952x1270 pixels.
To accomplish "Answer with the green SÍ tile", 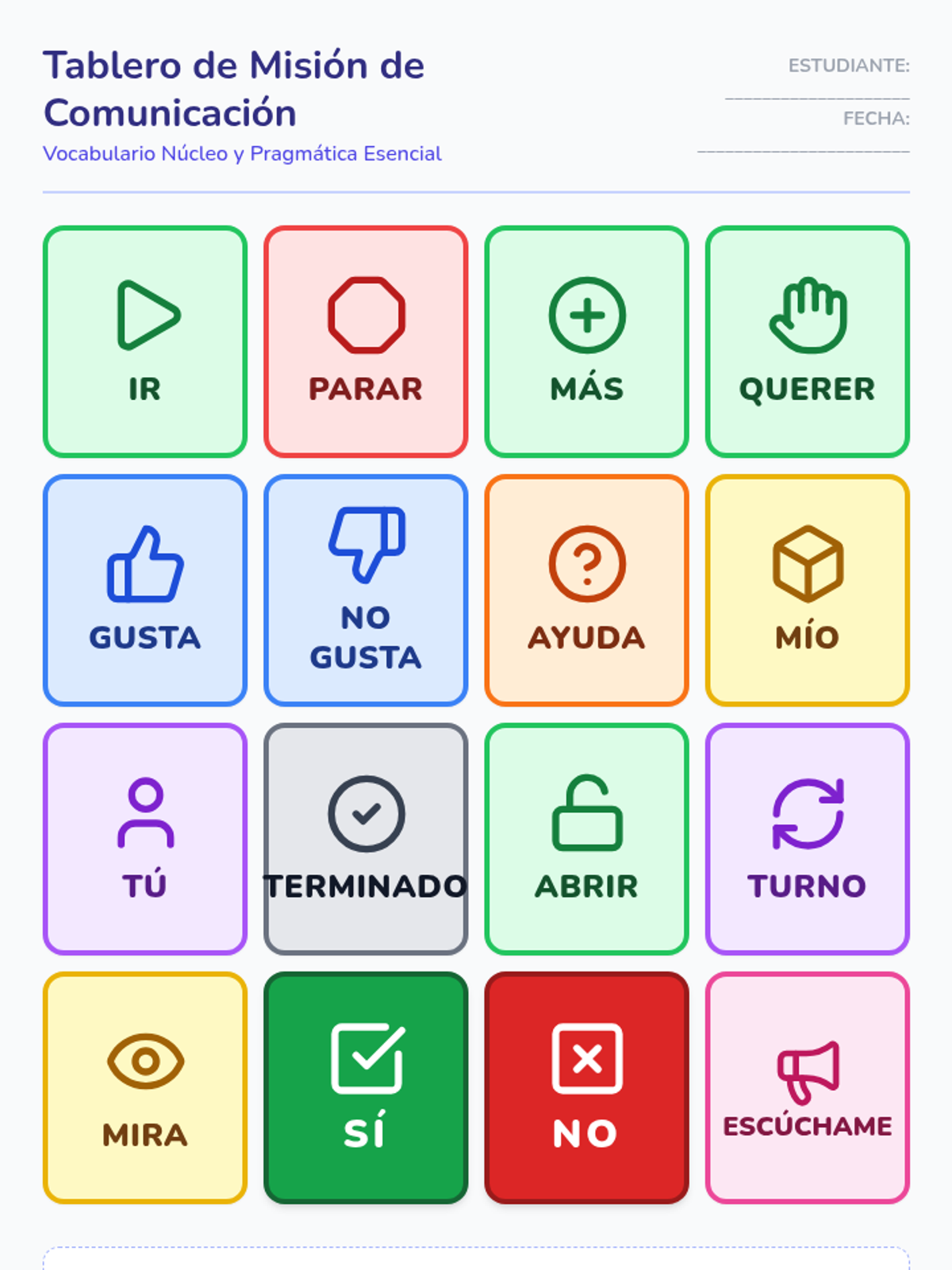I will tap(366, 1087).
